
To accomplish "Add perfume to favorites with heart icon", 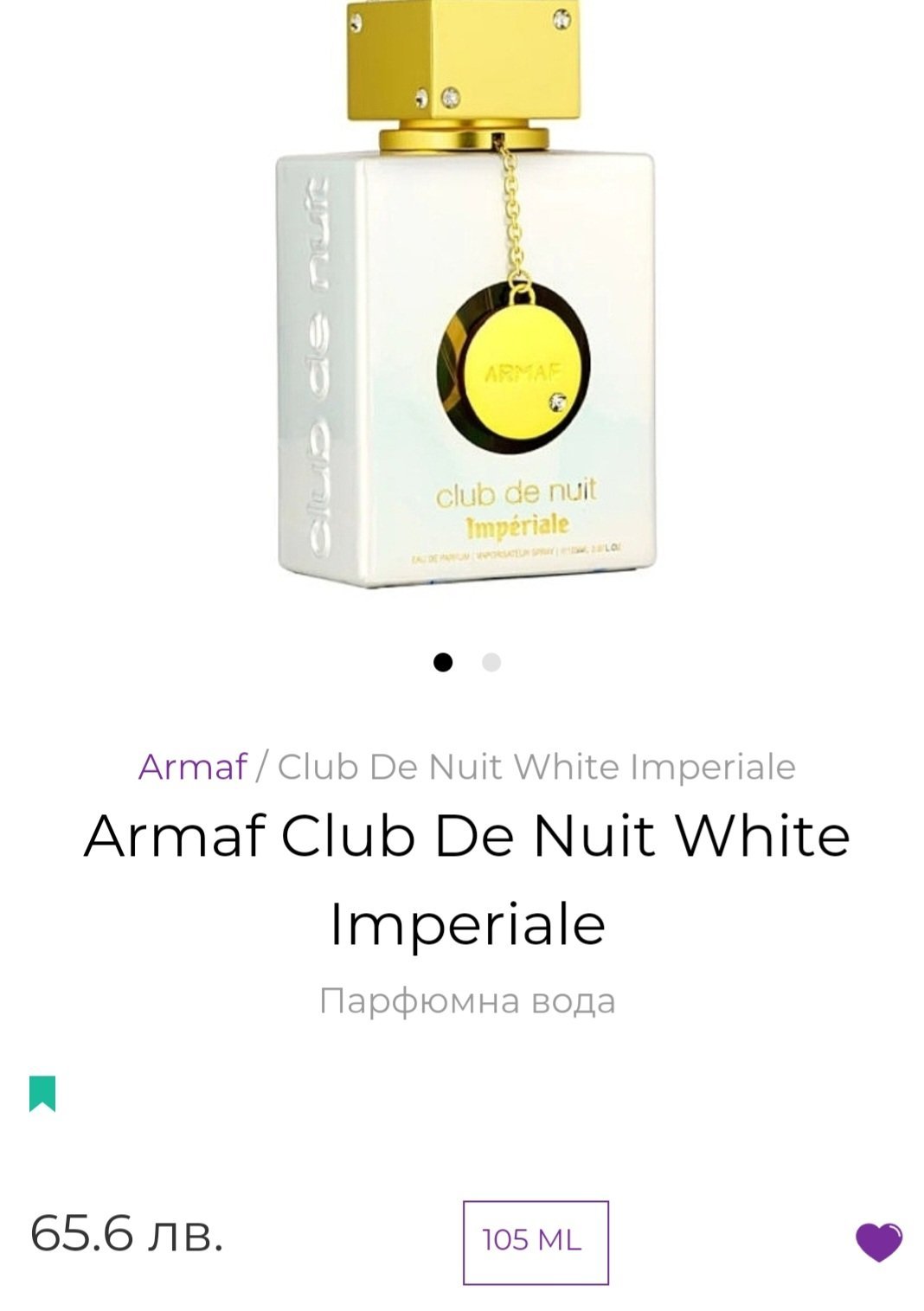I will point(879,1242).
